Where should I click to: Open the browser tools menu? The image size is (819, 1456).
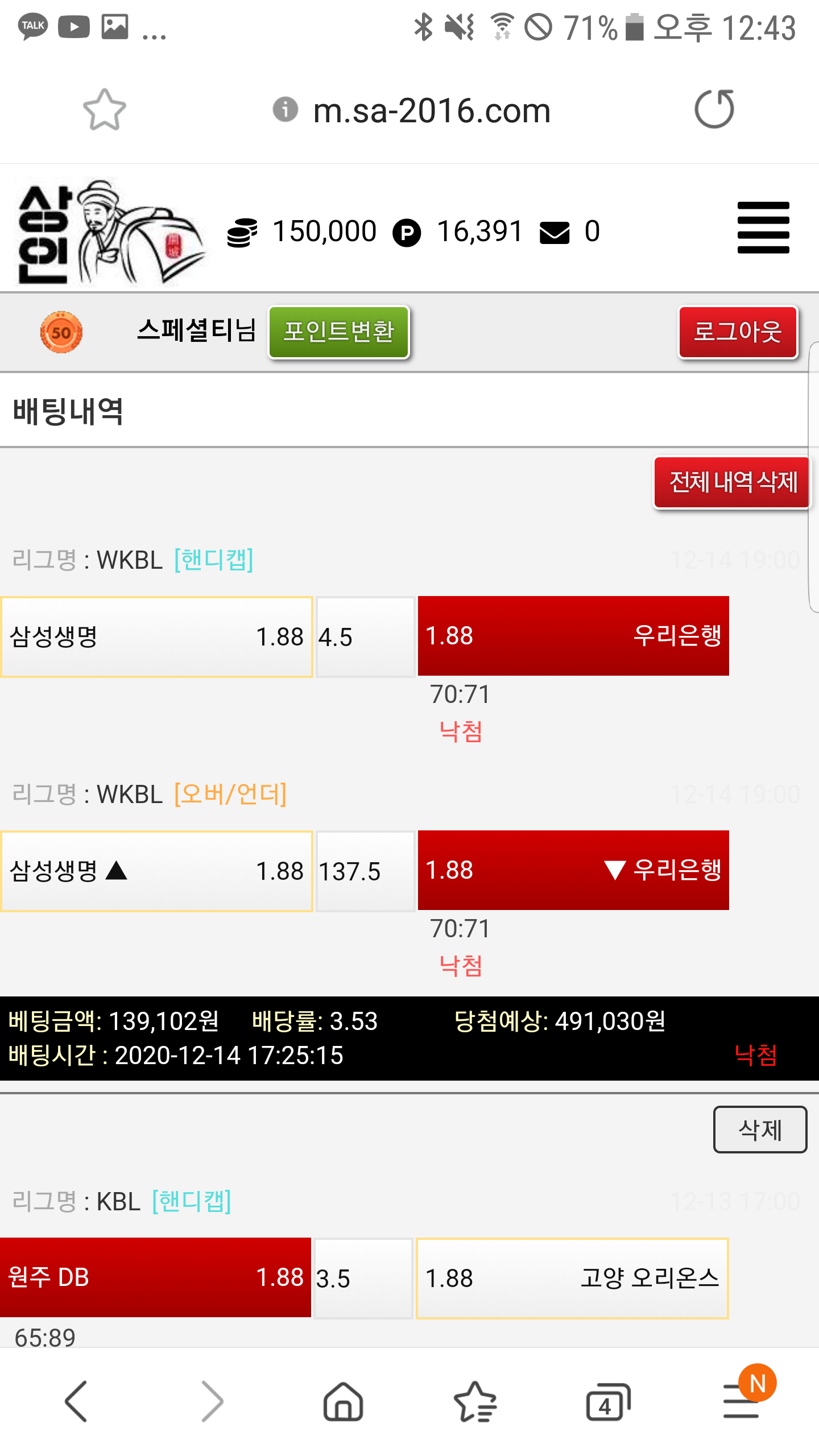point(742,1400)
